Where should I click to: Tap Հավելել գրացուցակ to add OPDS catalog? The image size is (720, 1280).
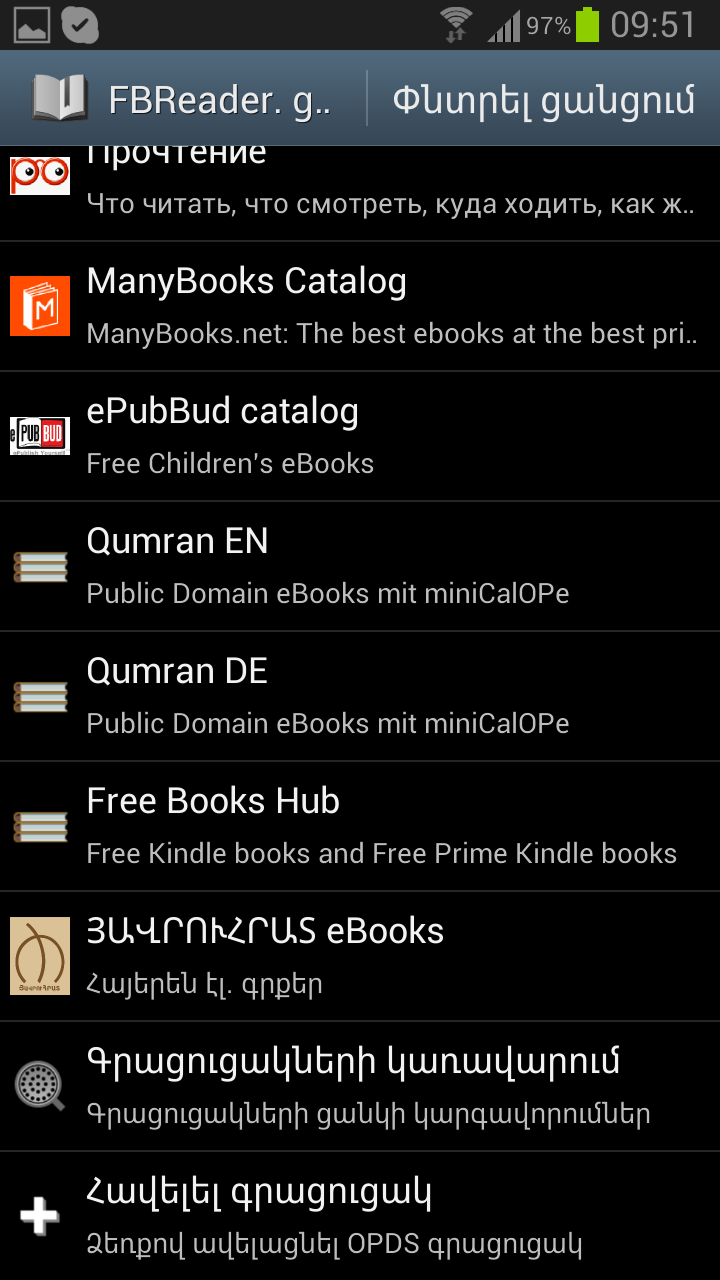[x=360, y=1216]
